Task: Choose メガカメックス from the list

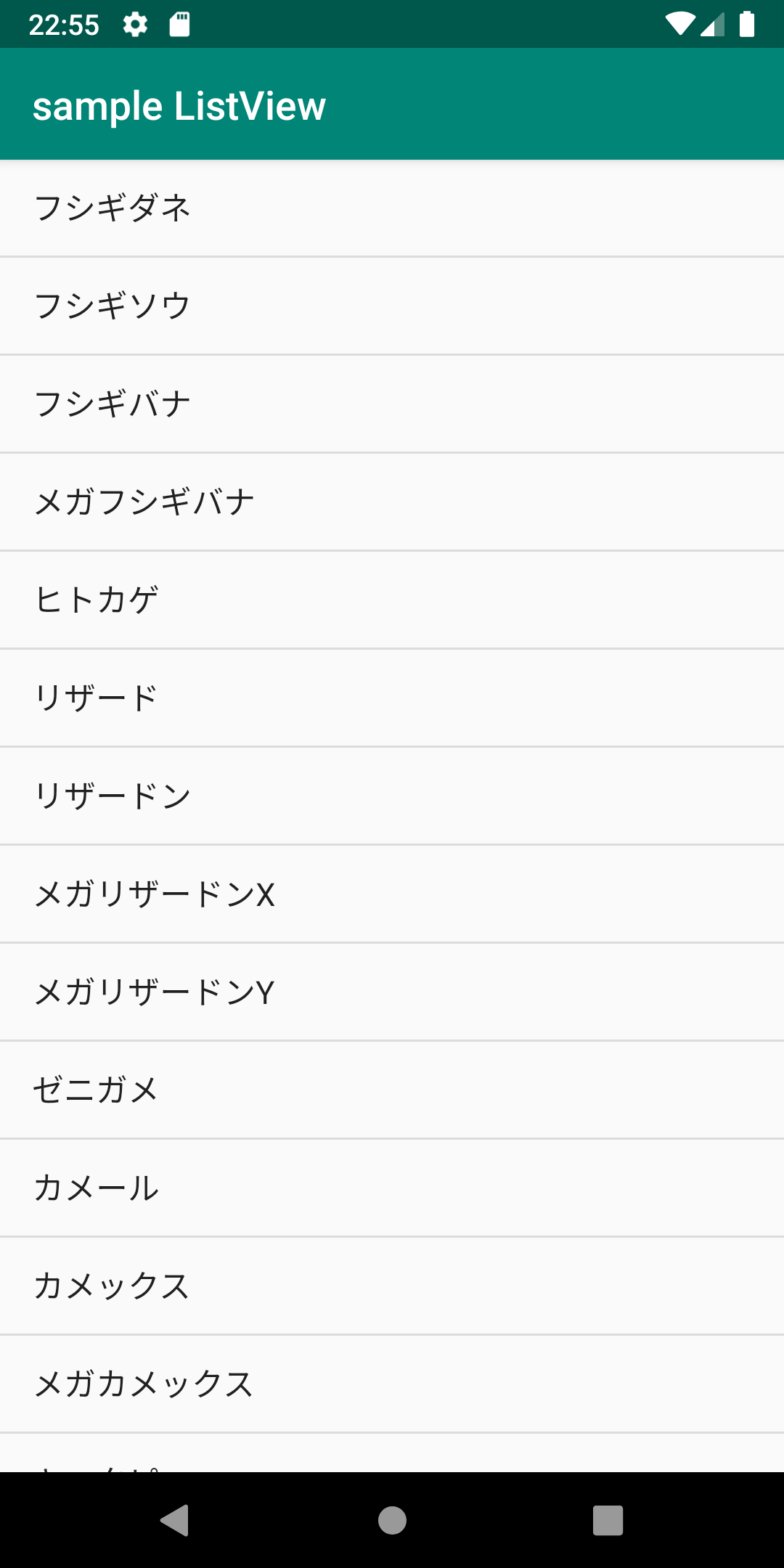Action: (x=392, y=1384)
